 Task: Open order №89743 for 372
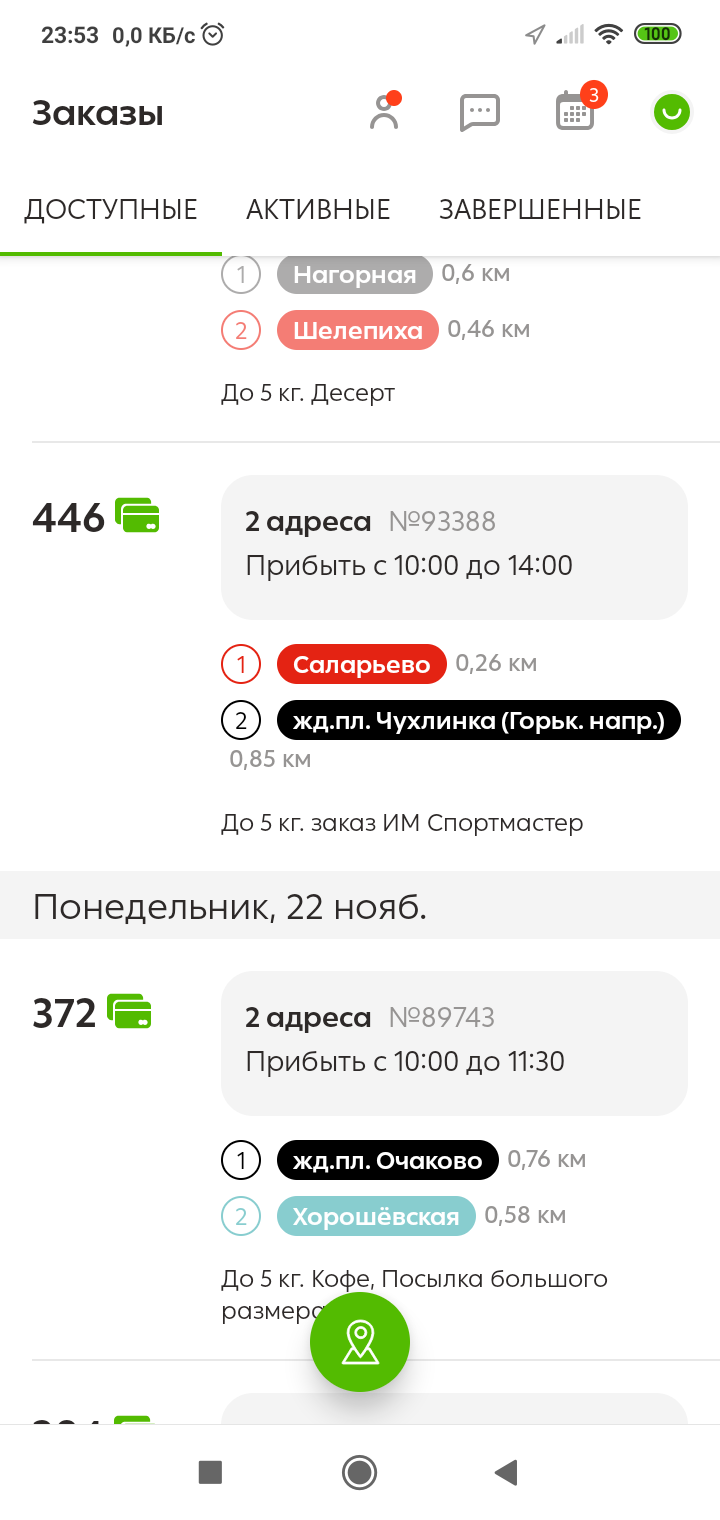click(454, 1043)
